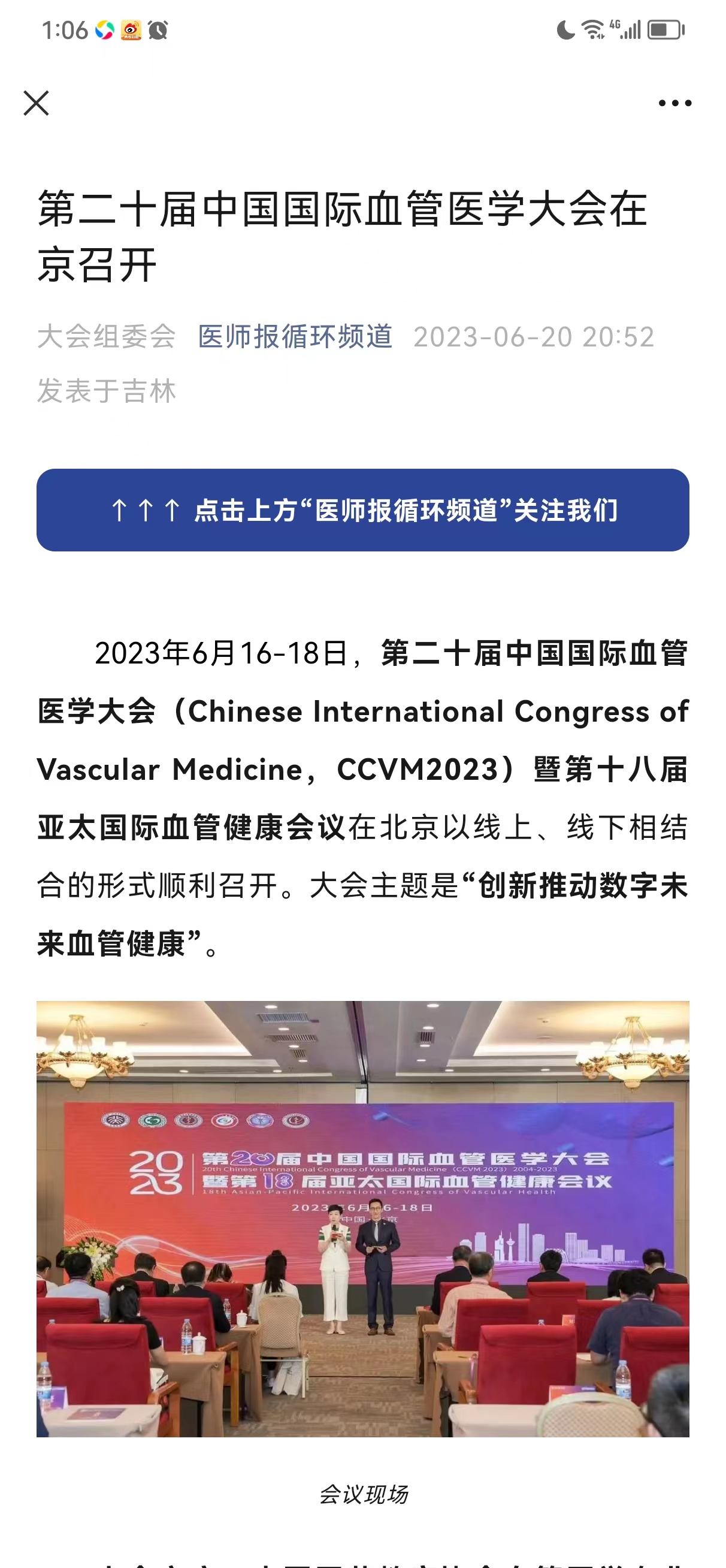Open the three-dot overflow menu
Viewport: 726px width, 1568px height.
click(675, 103)
